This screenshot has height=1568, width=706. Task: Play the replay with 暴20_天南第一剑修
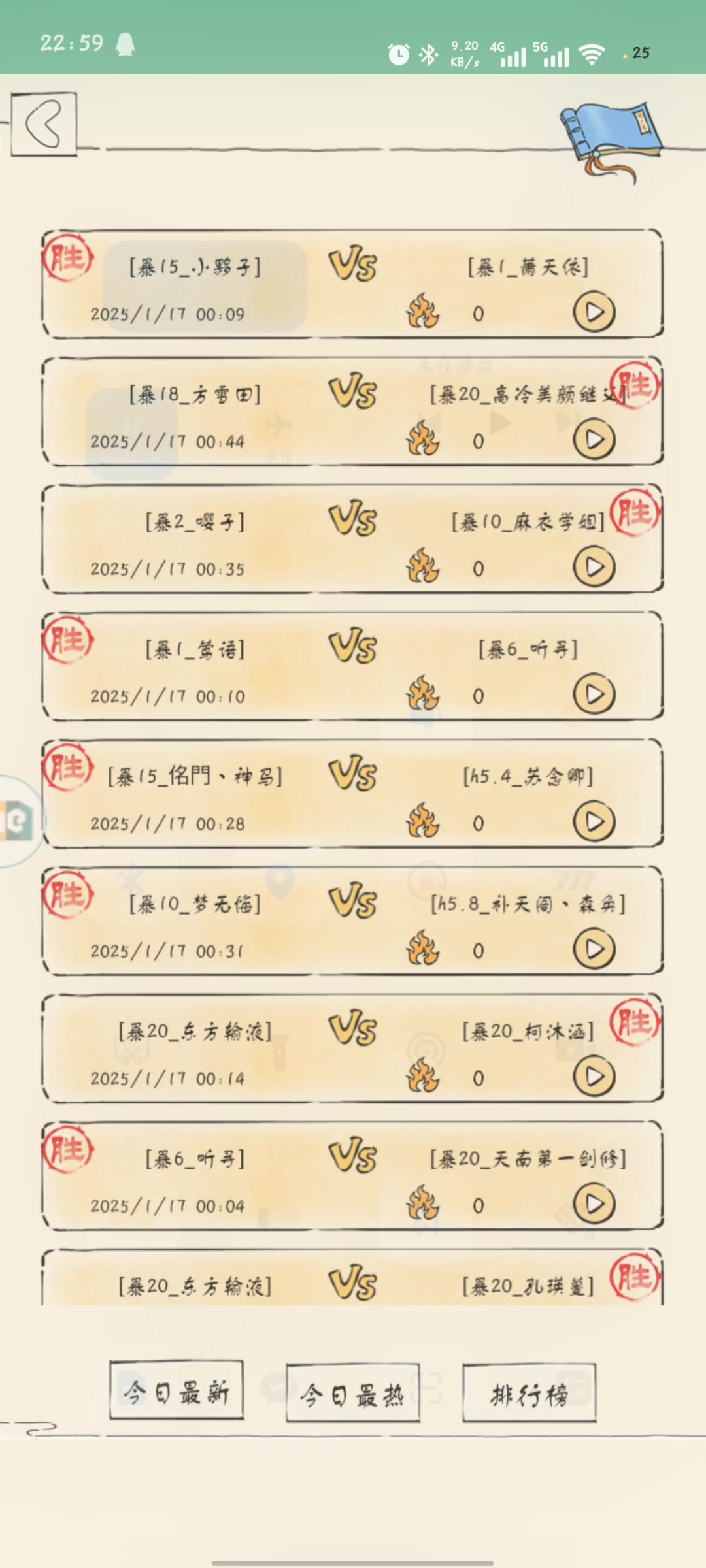(x=594, y=1204)
